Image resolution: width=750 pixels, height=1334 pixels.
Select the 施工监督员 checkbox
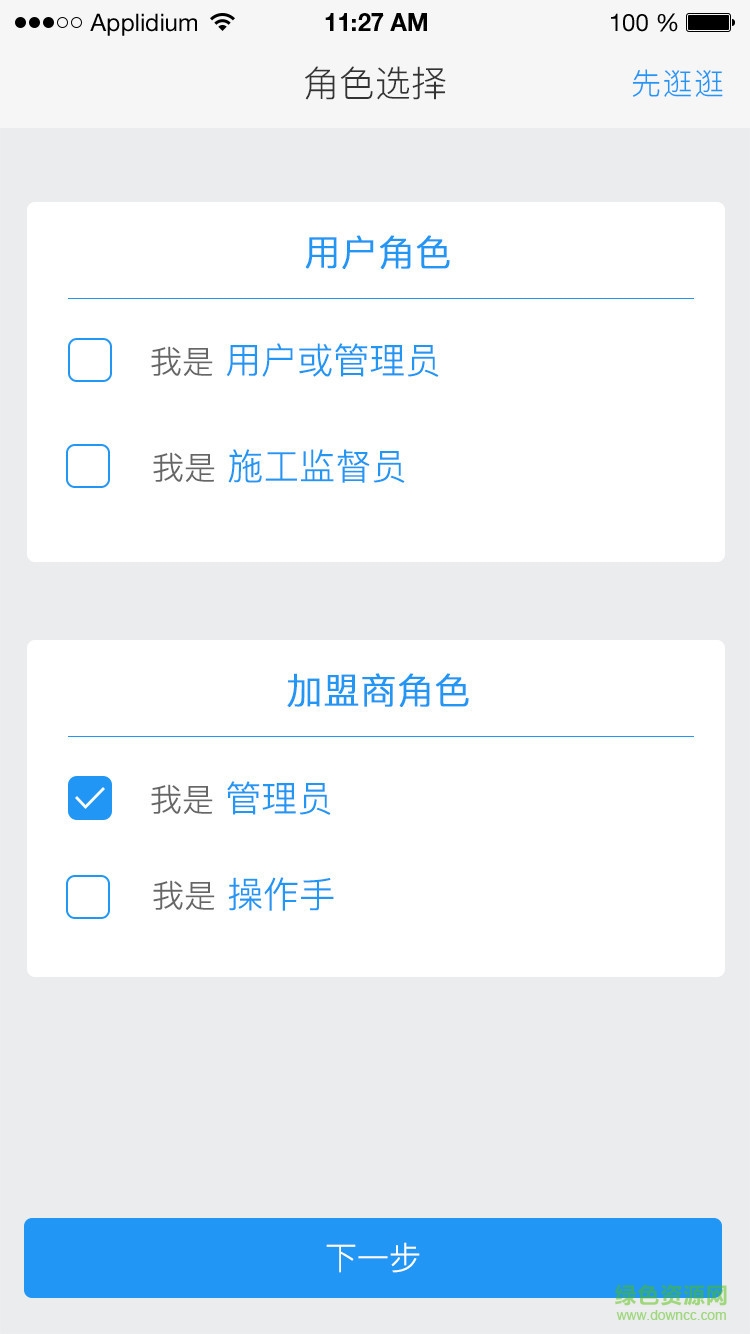[88, 466]
